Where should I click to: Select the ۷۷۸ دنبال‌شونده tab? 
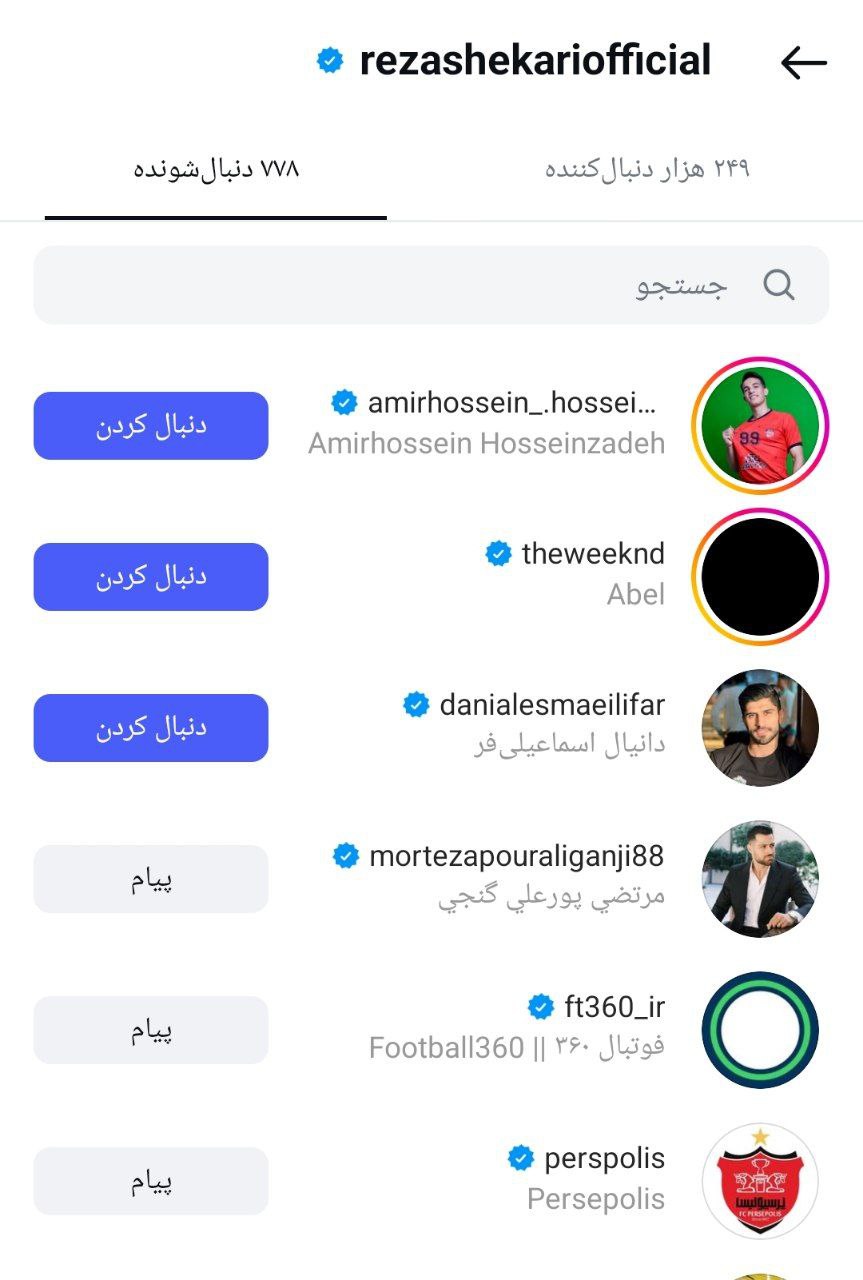(216, 170)
